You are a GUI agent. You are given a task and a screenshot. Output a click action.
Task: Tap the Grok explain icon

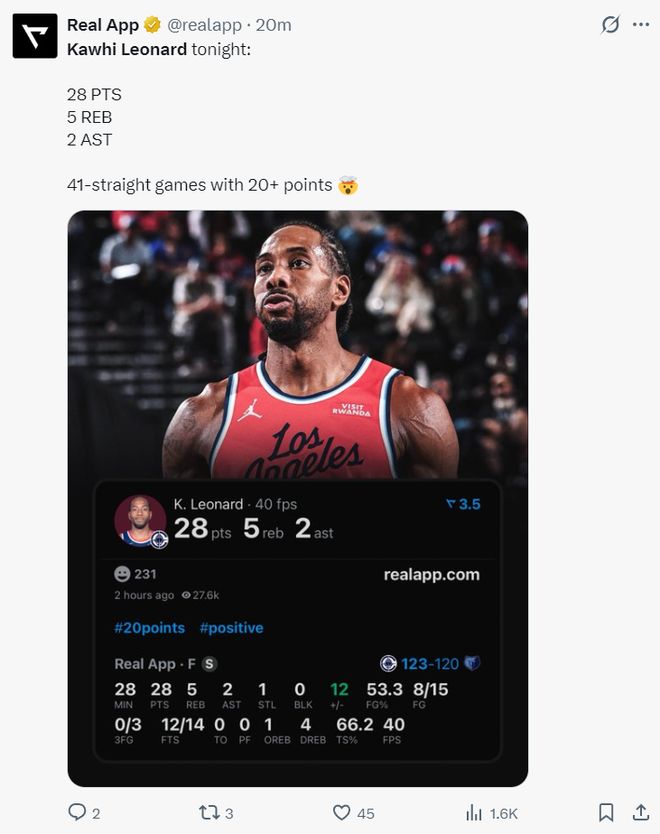pyautogui.click(x=609, y=25)
